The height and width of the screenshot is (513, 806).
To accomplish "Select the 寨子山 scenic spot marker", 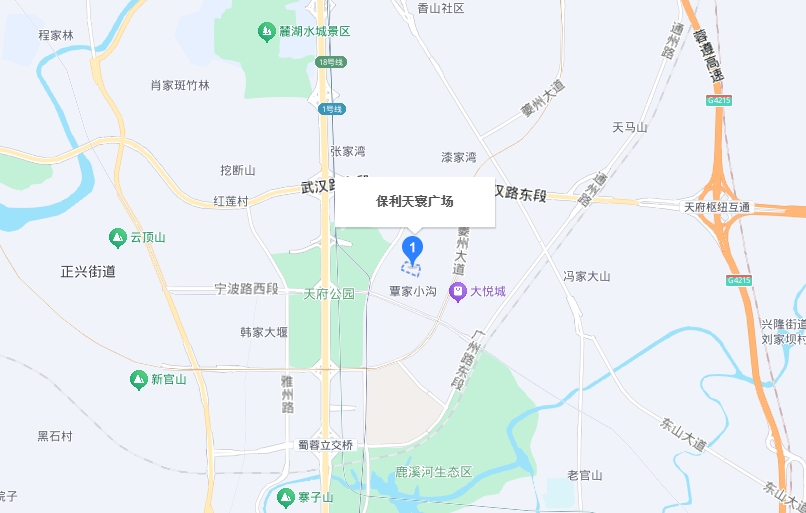I will [286, 497].
